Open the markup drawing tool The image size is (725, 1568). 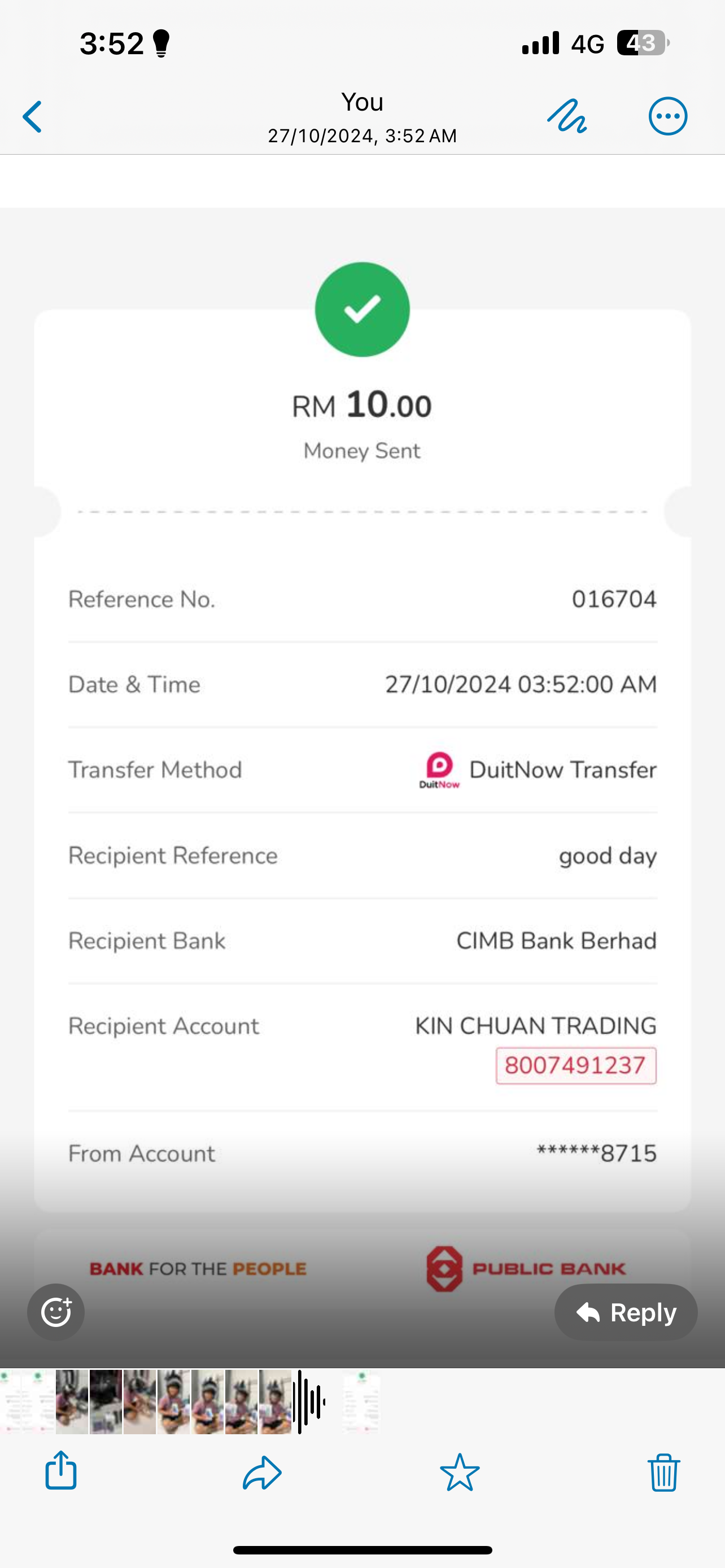(567, 116)
